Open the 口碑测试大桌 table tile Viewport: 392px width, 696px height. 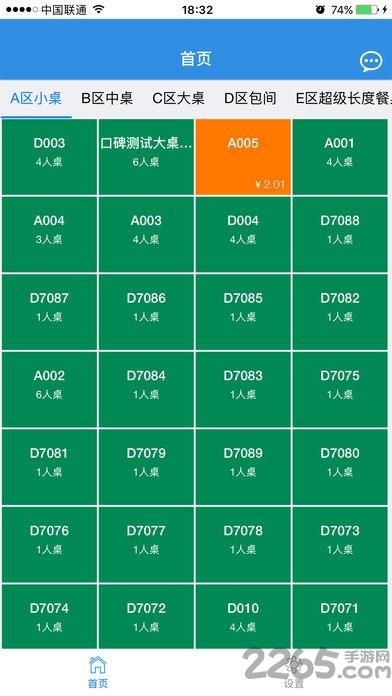coord(146,157)
